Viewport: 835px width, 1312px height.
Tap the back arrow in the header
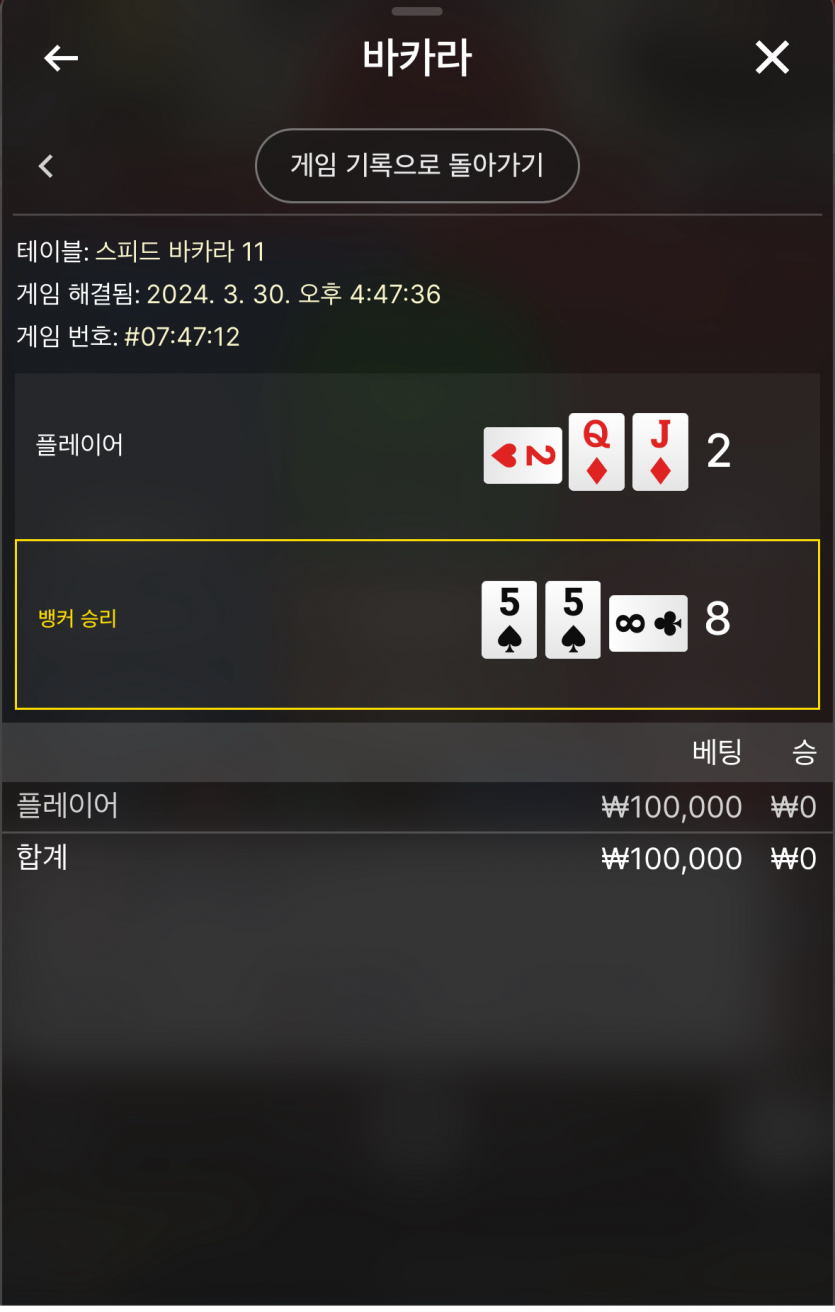pos(61,59)
